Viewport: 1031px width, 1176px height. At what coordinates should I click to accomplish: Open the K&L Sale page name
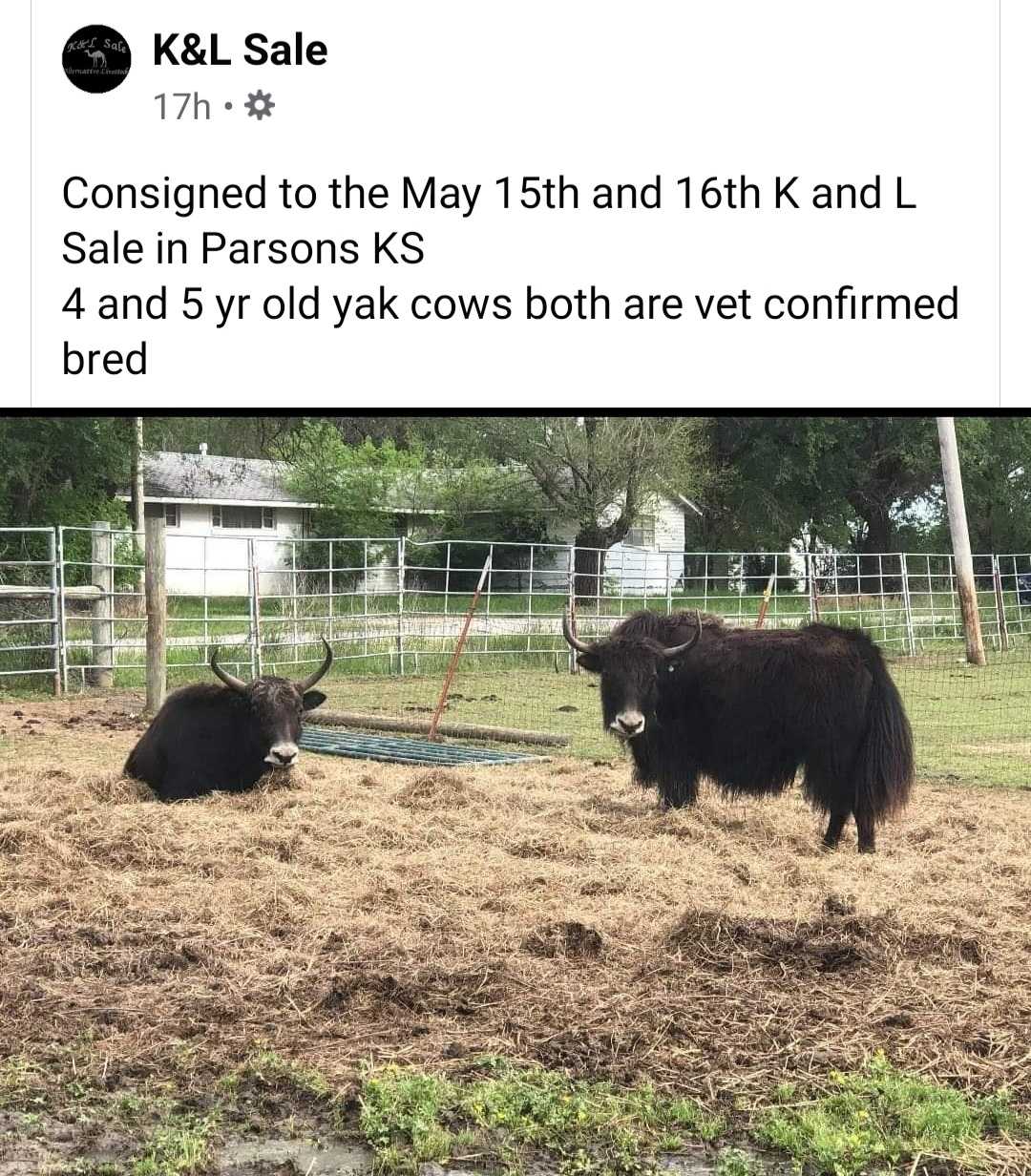coord(240,51)
